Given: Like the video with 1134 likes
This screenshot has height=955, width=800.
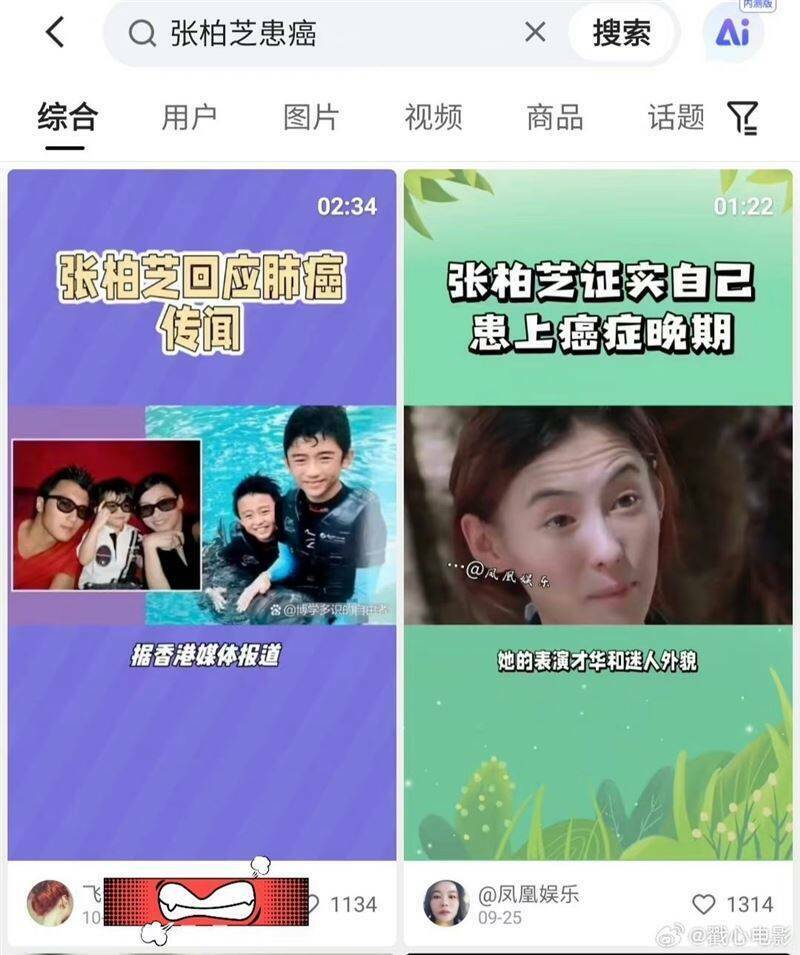Looking at the screenshot, I should 312,904.
